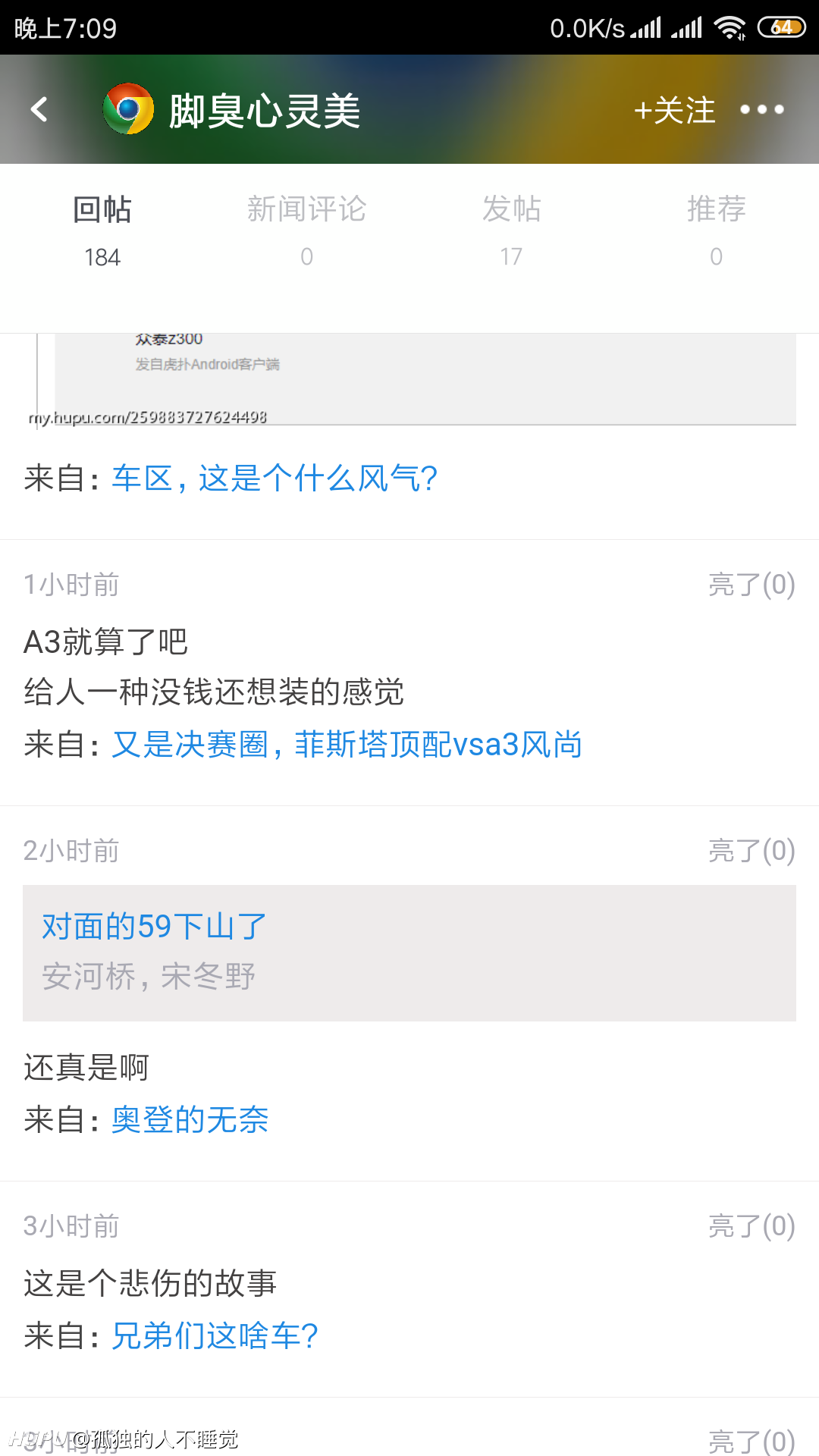Screen dimensions: 819x1456
Task: Tap the user avatar in header
Action: coord(128,109)
